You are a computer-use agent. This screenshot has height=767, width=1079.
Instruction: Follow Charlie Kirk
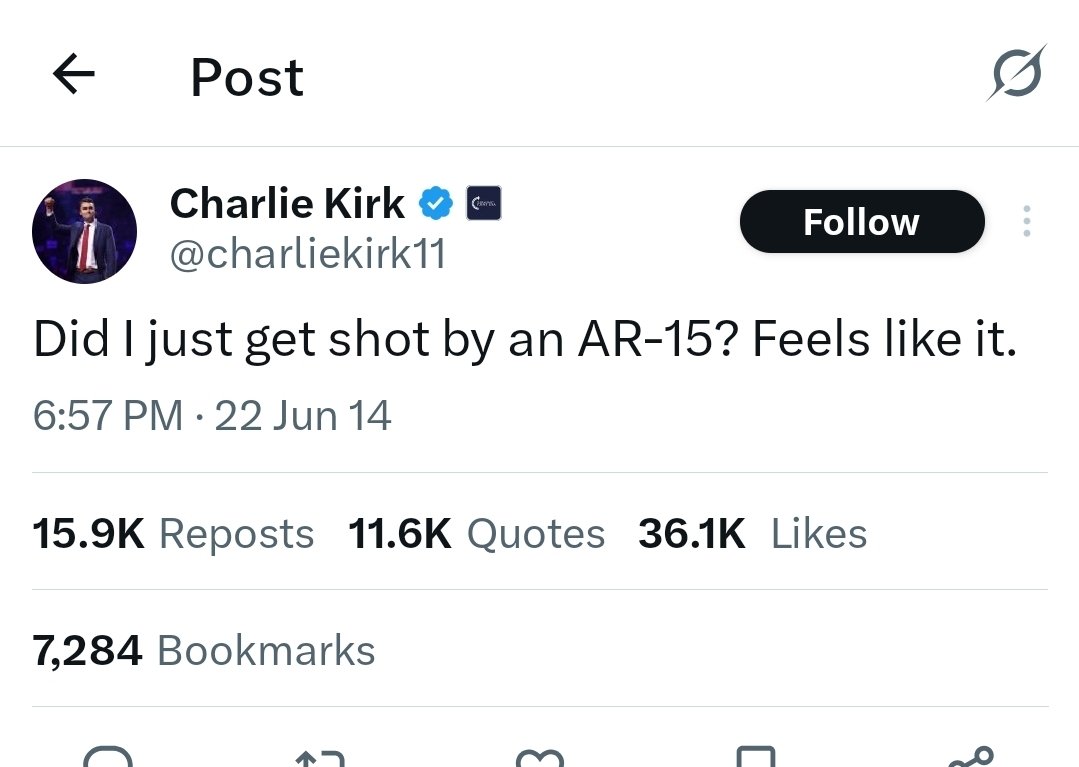[862, 222]
